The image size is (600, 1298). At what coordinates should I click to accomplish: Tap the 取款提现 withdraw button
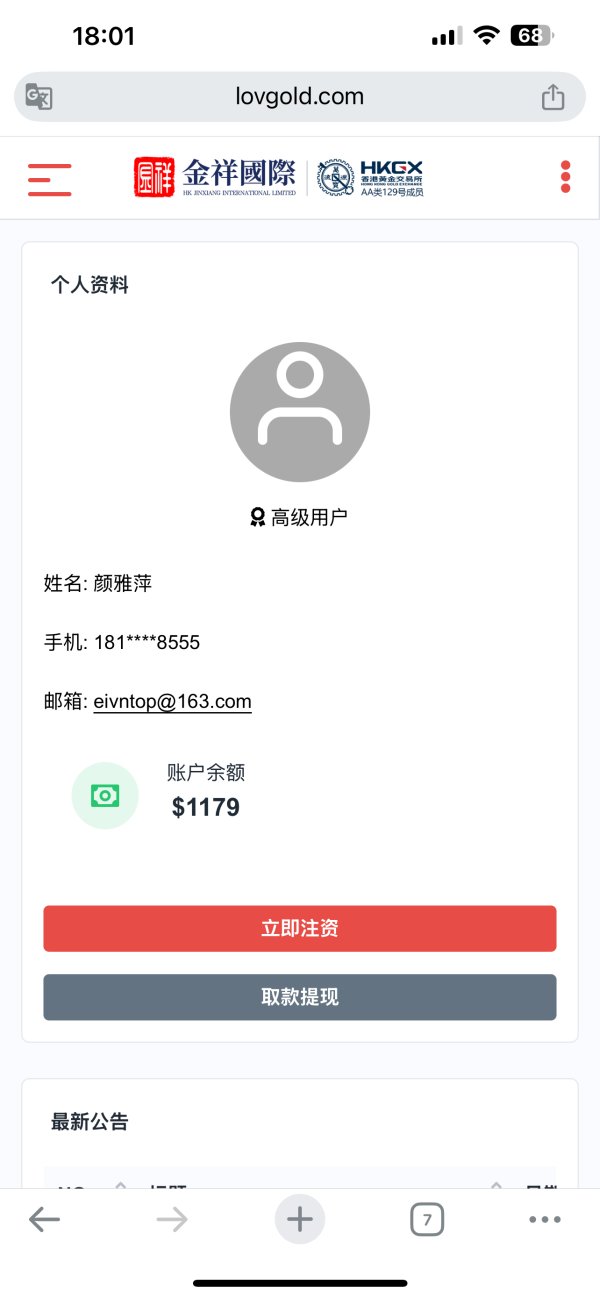tap(300, 997)
